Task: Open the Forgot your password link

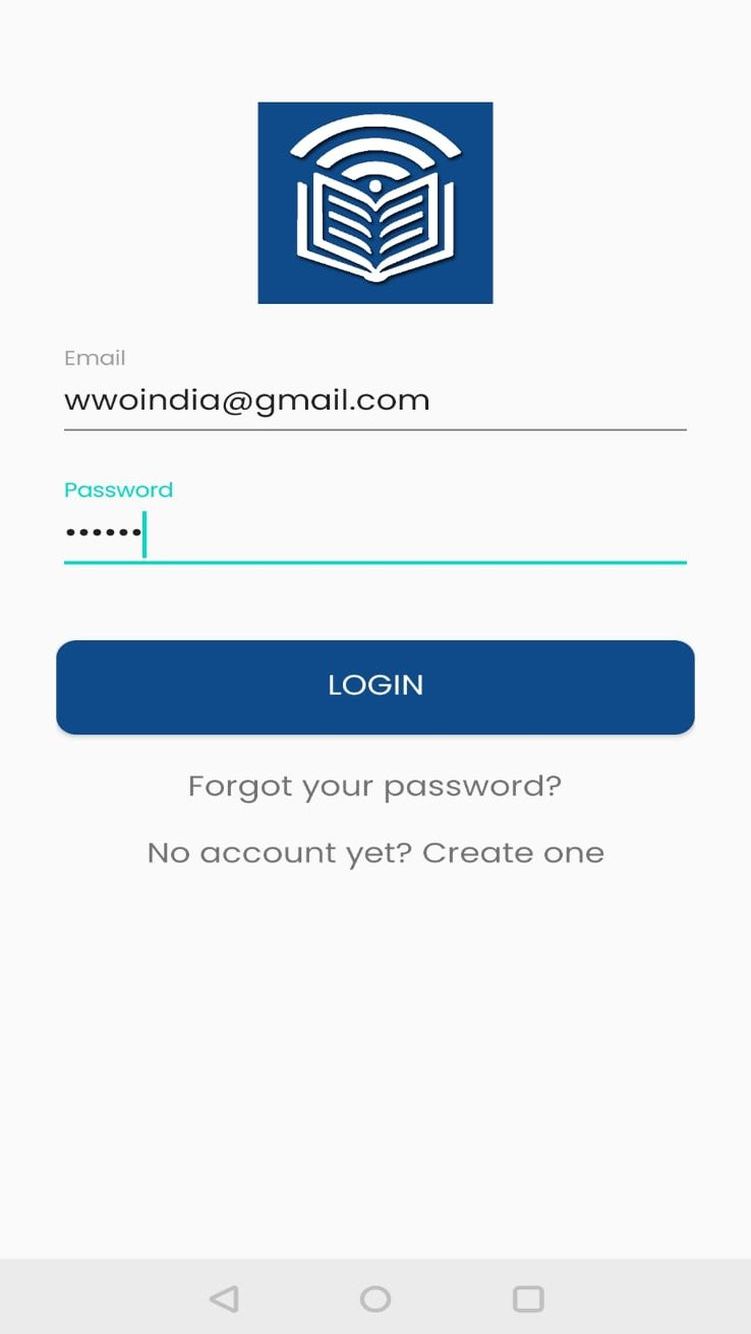Action: pos(375,786)
